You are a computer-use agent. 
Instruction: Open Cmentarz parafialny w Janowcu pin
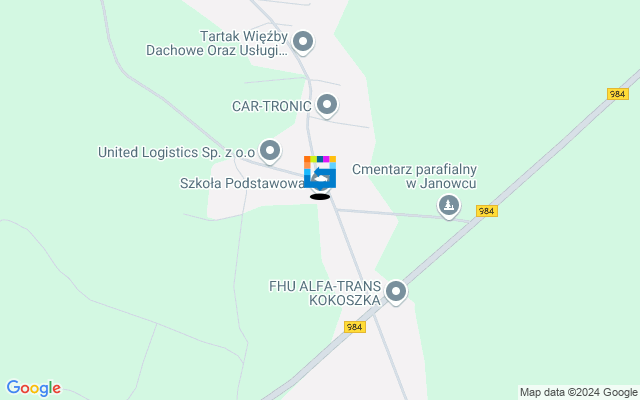click(450, 206)
